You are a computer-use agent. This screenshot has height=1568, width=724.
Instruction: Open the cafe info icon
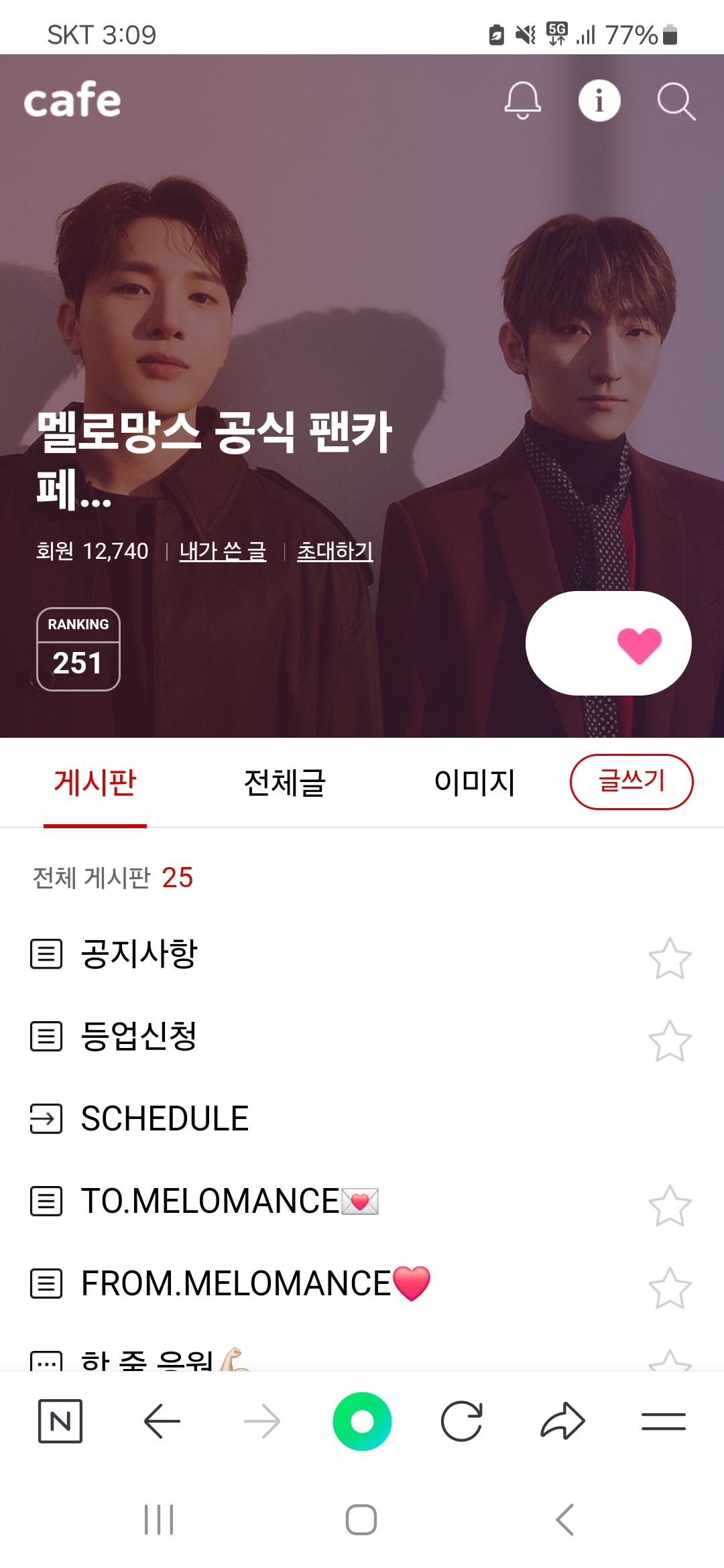[599, 101]
